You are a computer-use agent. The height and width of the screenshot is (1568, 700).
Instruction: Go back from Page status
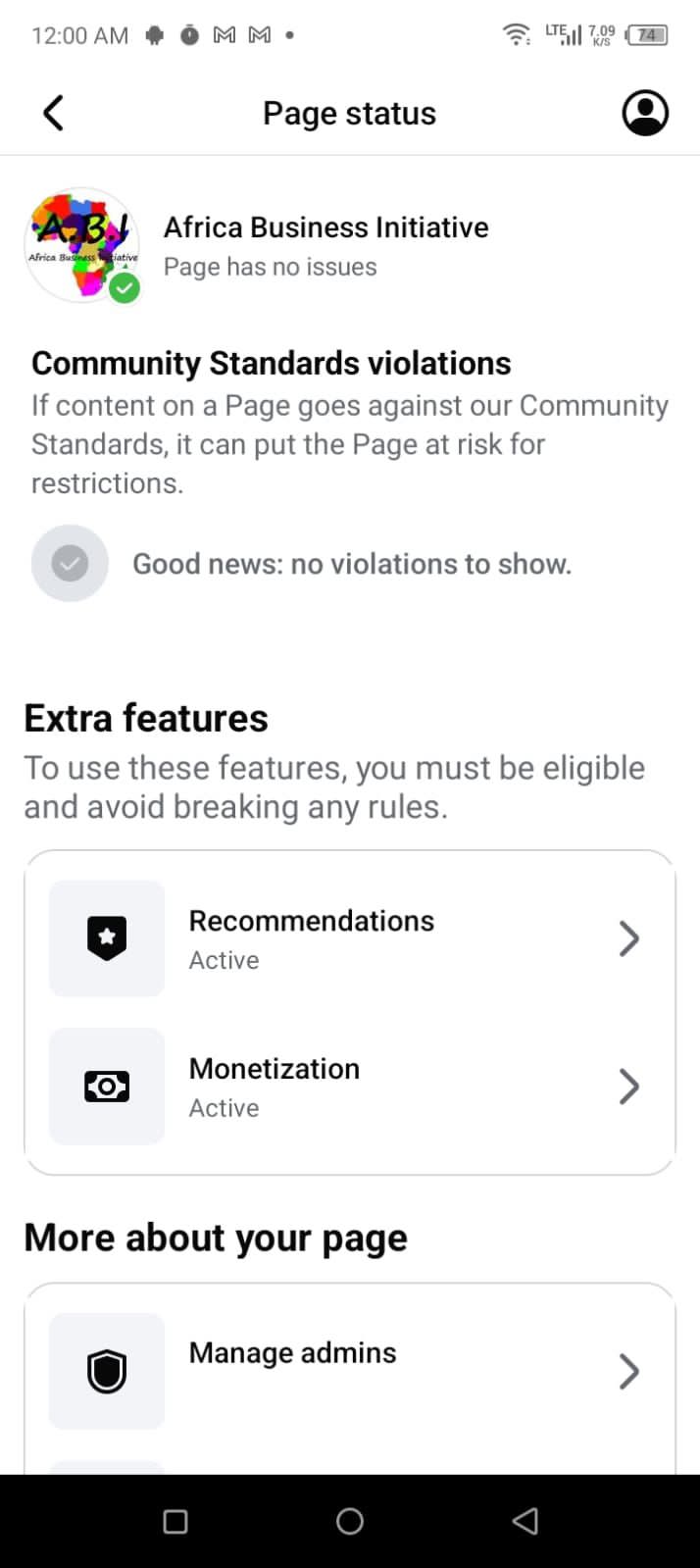point(54,113)
